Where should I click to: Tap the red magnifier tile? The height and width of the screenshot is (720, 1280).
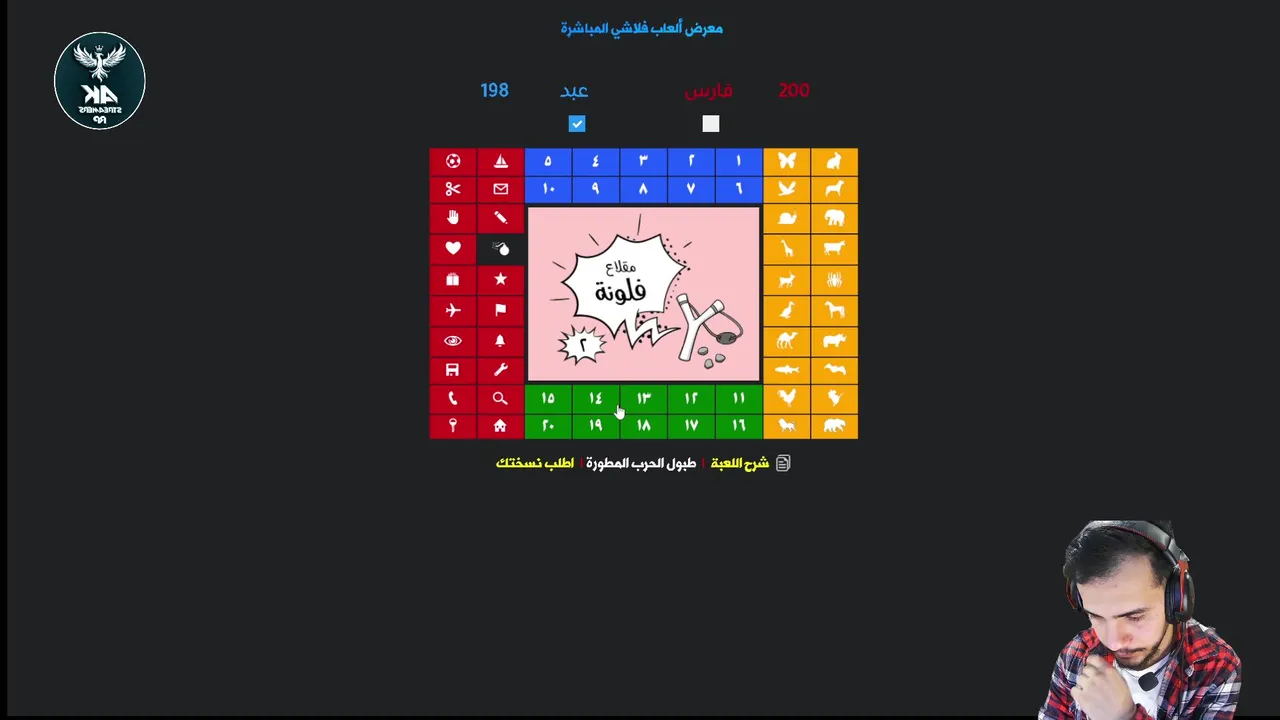500,399
